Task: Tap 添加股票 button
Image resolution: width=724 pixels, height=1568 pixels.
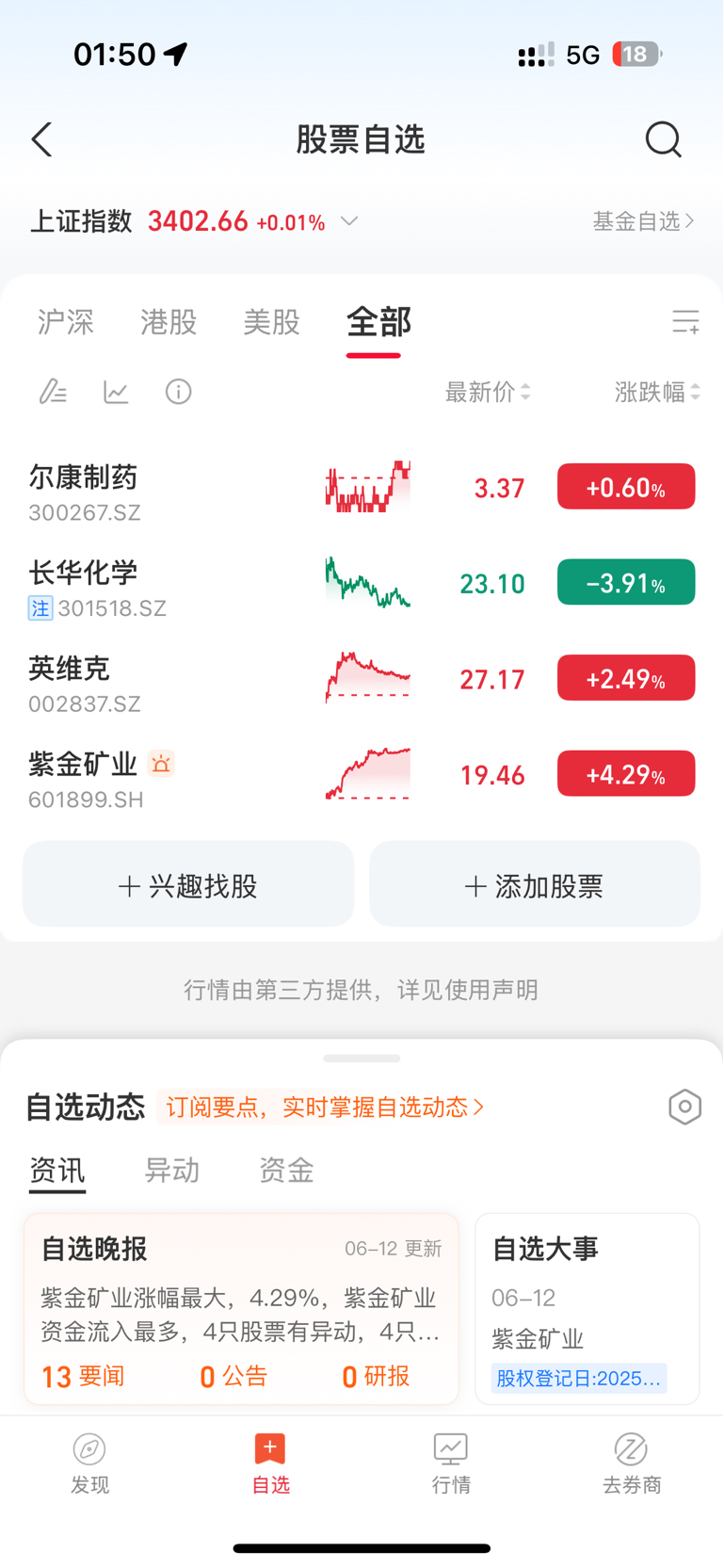Action: pos(535,884)
